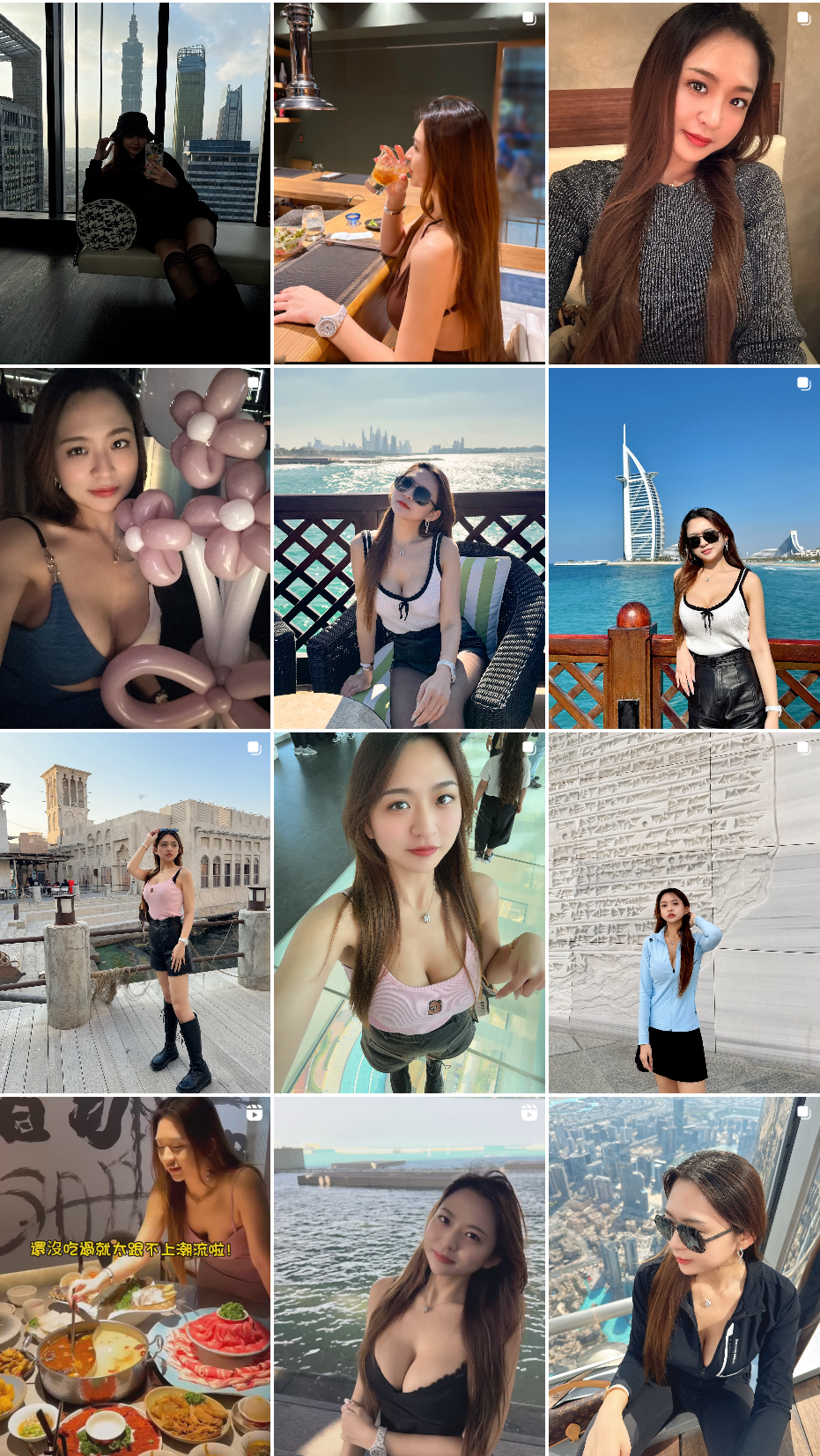Open the wicker chair seaside post
The height and width of the screenshot is (1456, 820).
click(409, 548)
